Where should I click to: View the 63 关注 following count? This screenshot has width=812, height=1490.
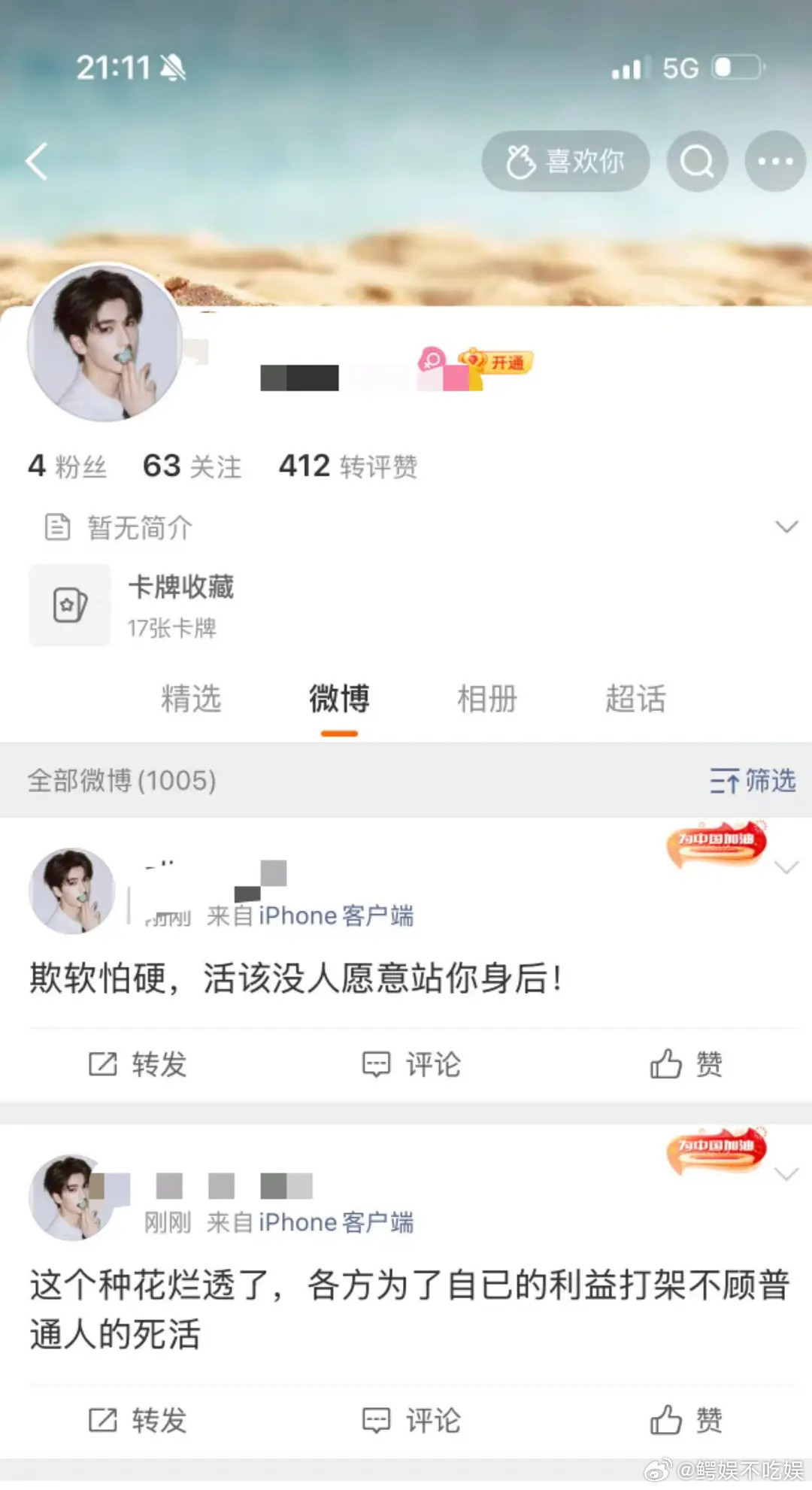pyautogui.click(x=190, y=466)
